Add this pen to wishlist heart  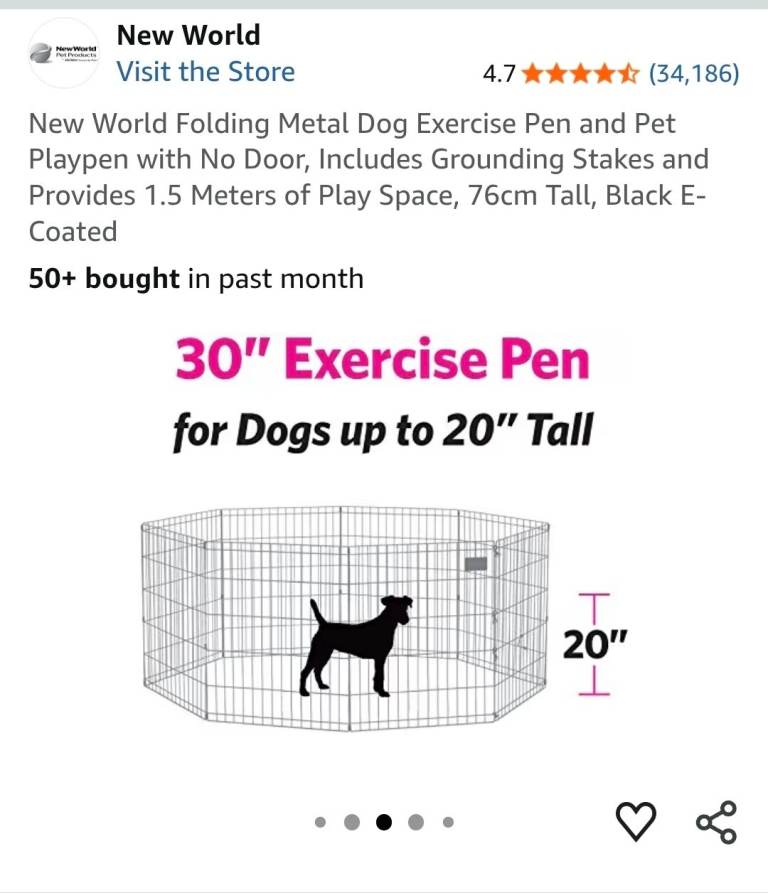(x=635, y=822)
